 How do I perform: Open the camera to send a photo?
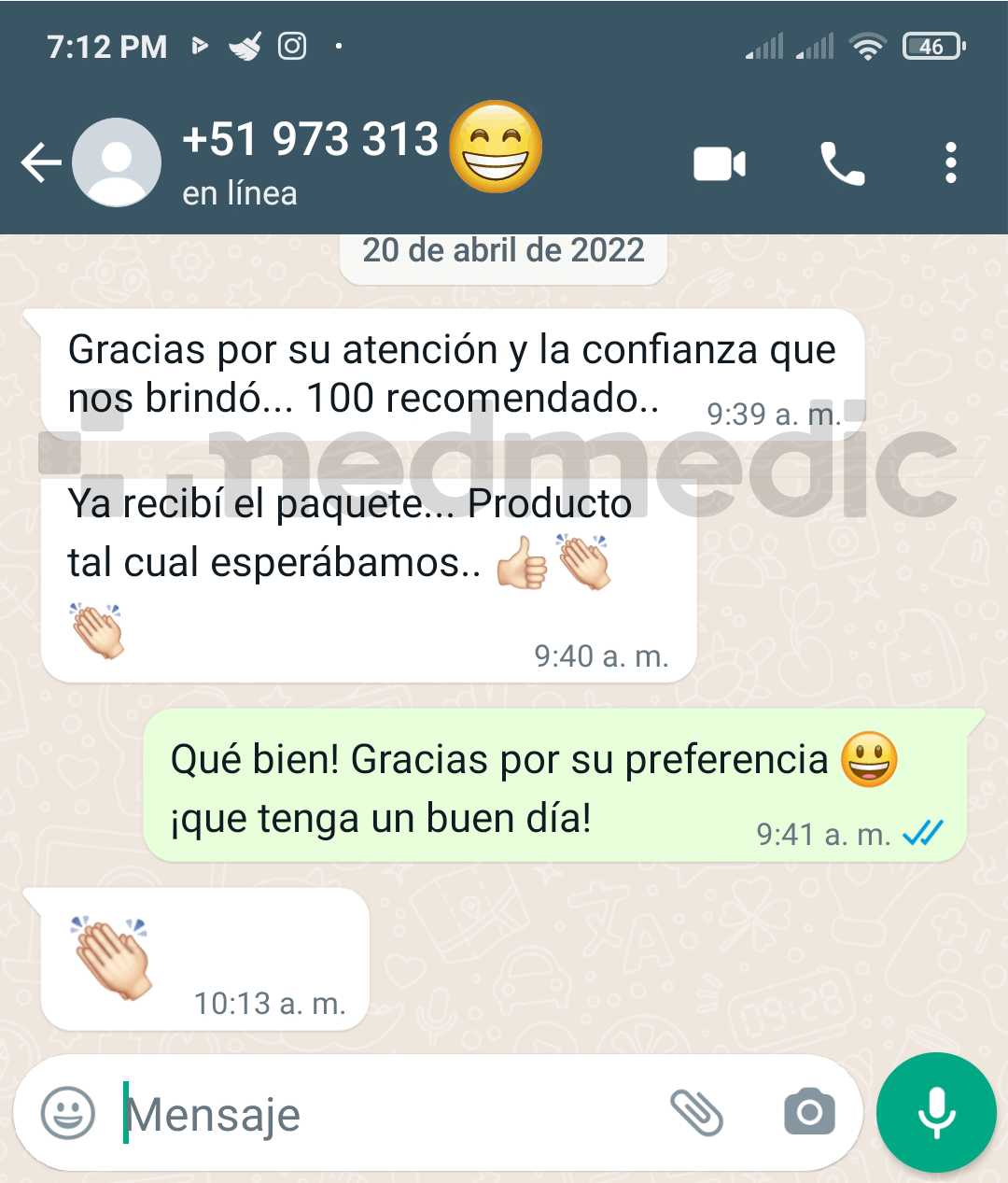[809, 1113]
